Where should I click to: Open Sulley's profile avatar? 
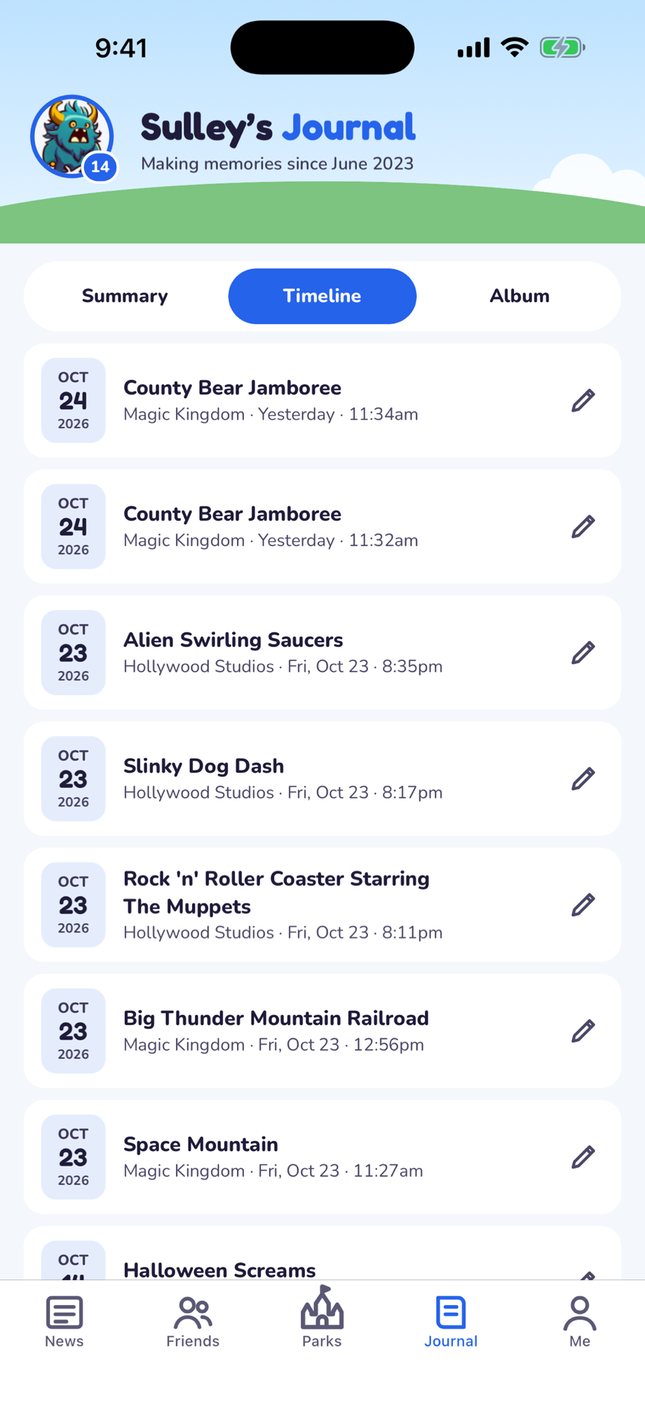[72, 137]
